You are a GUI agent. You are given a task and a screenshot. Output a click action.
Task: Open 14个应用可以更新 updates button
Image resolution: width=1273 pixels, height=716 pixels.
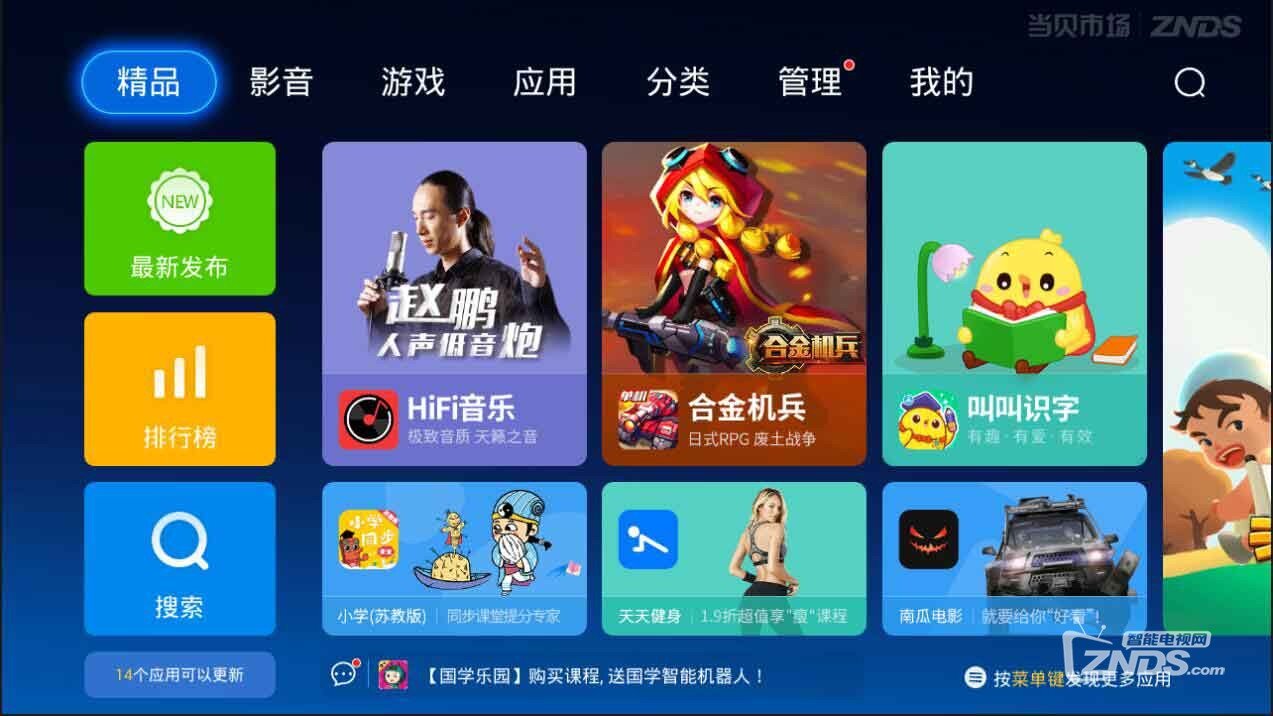(x=179, y=675)
